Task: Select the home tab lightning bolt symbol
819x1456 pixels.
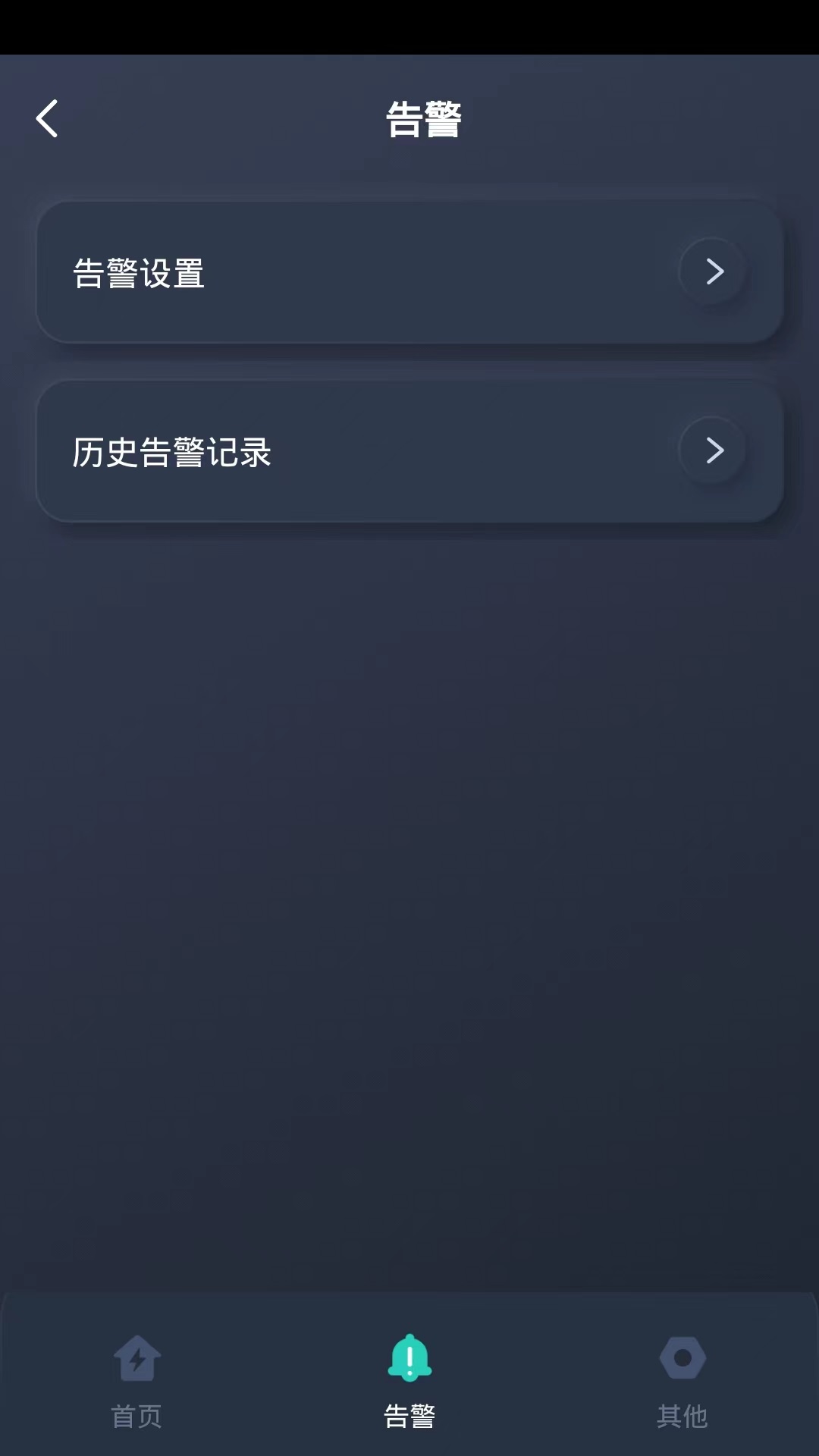Action: [136, 1360]
